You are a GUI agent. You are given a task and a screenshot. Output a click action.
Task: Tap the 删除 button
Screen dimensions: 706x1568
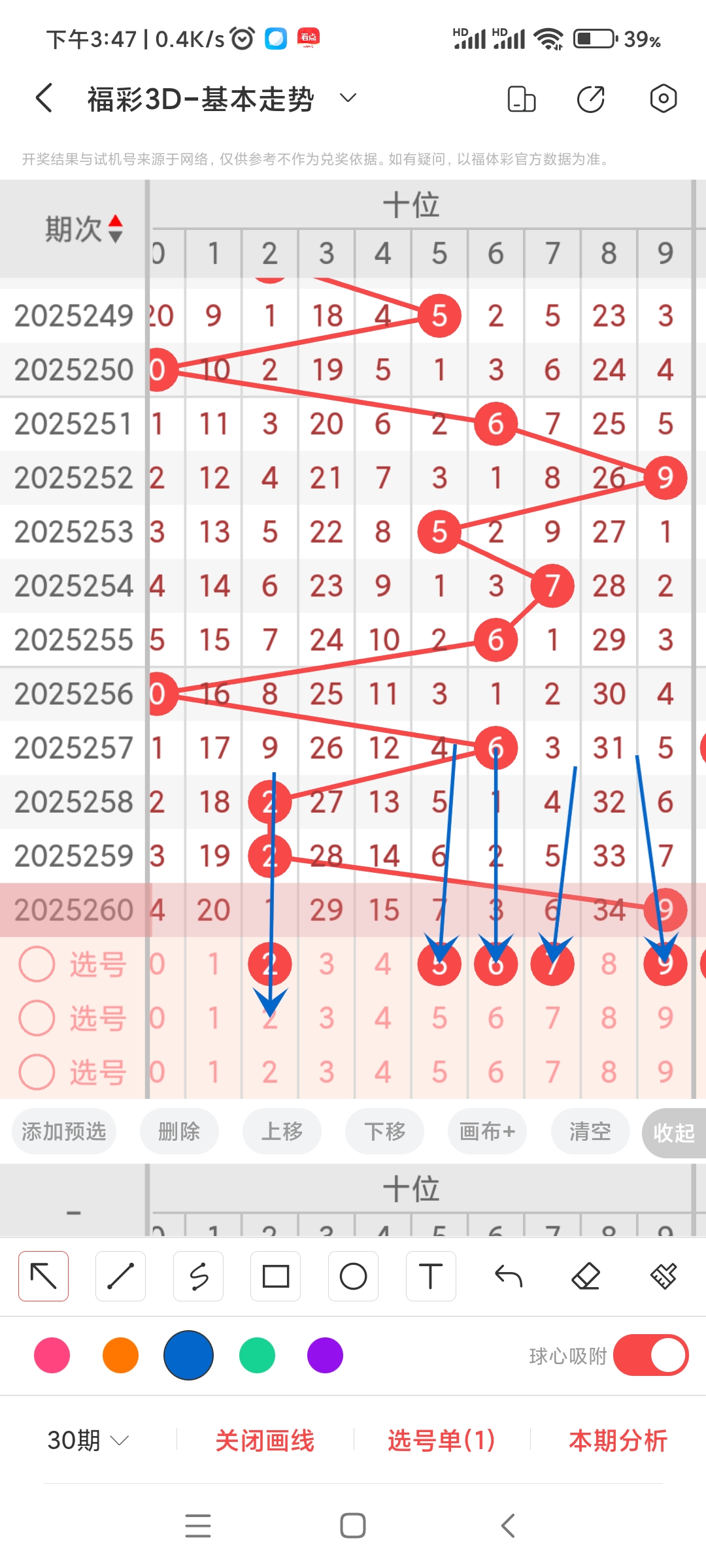(x=179, y=1131)
